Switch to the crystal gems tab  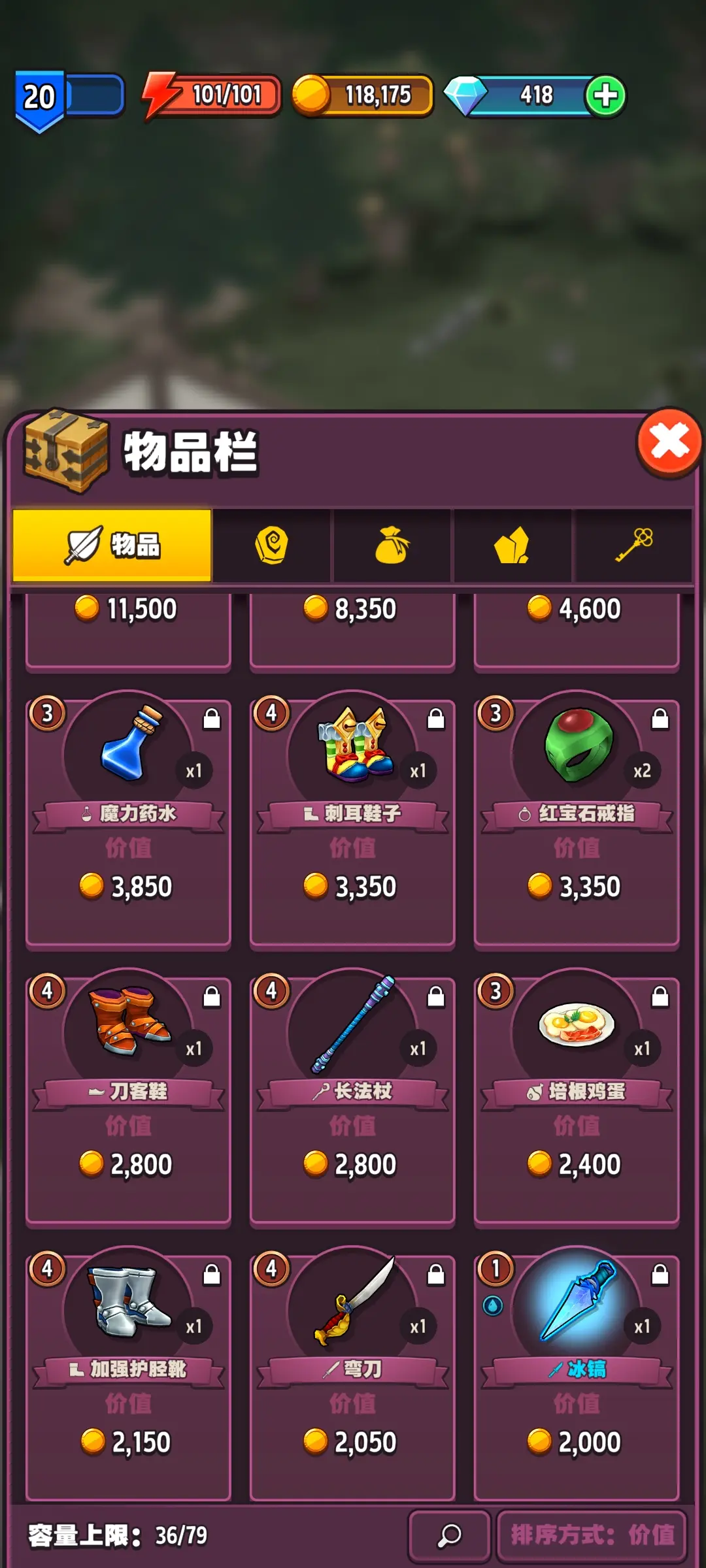(512, 545)
